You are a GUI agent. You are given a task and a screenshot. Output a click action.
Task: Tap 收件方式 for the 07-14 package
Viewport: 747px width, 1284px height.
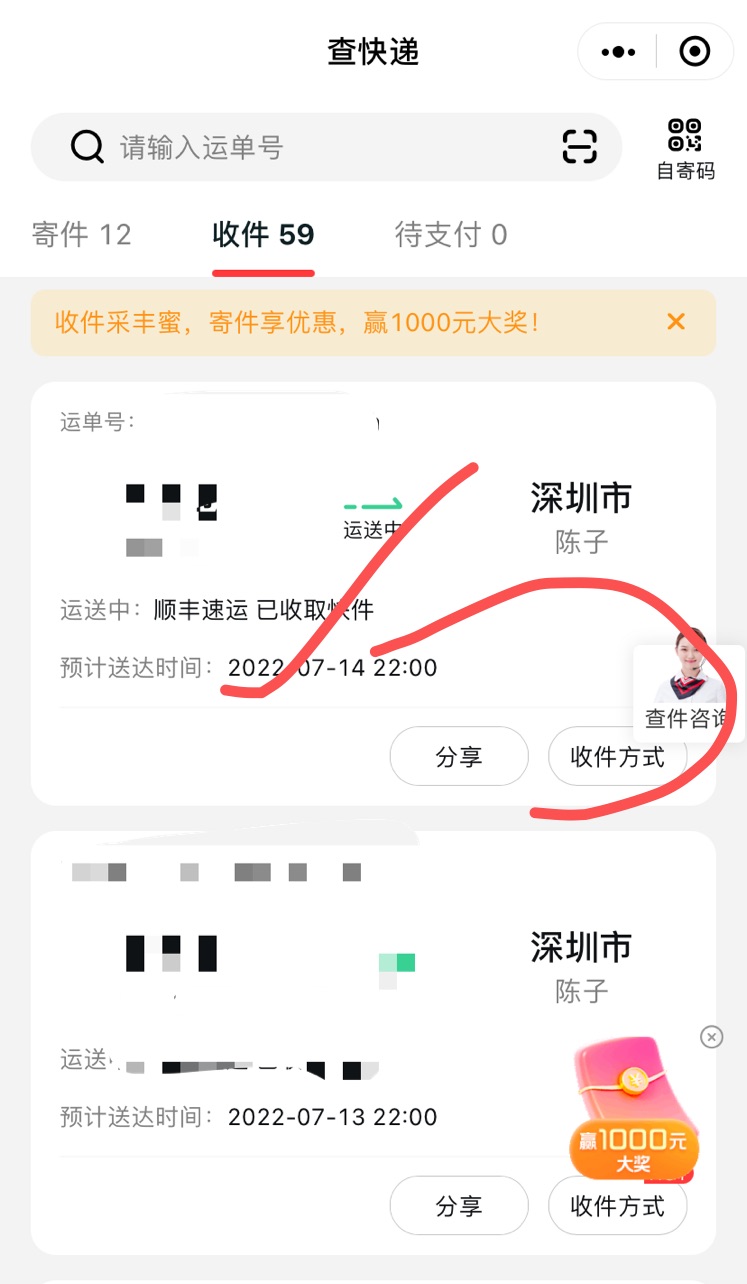pos(617,757)
